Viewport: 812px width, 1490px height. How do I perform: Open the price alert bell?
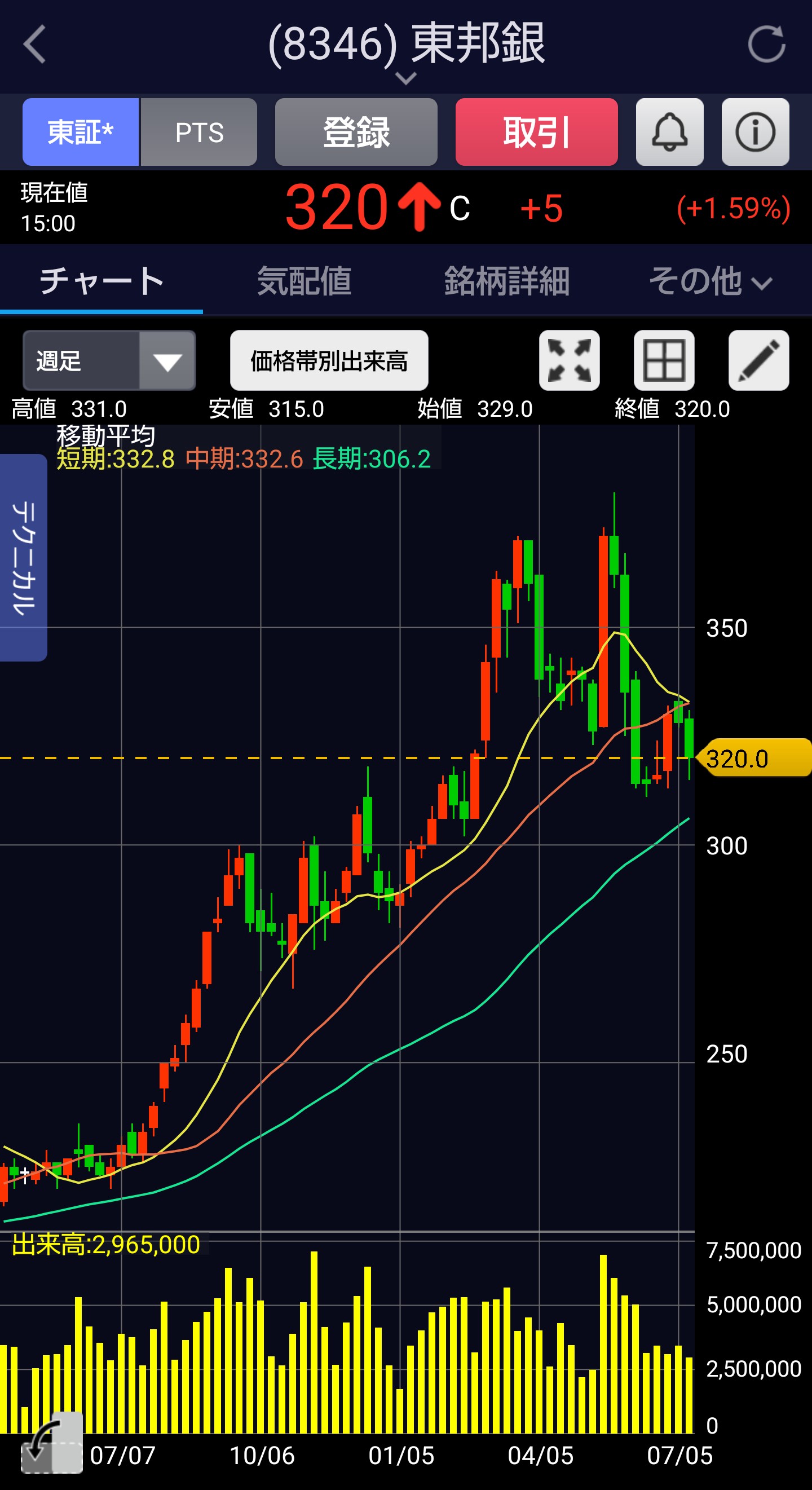tap(670, 132)
